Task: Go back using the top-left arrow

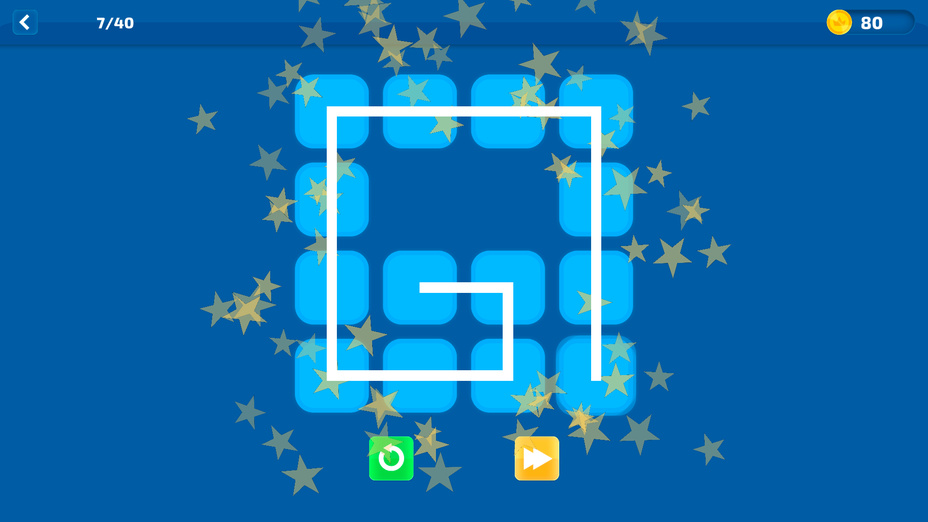Action: point(25,22)
